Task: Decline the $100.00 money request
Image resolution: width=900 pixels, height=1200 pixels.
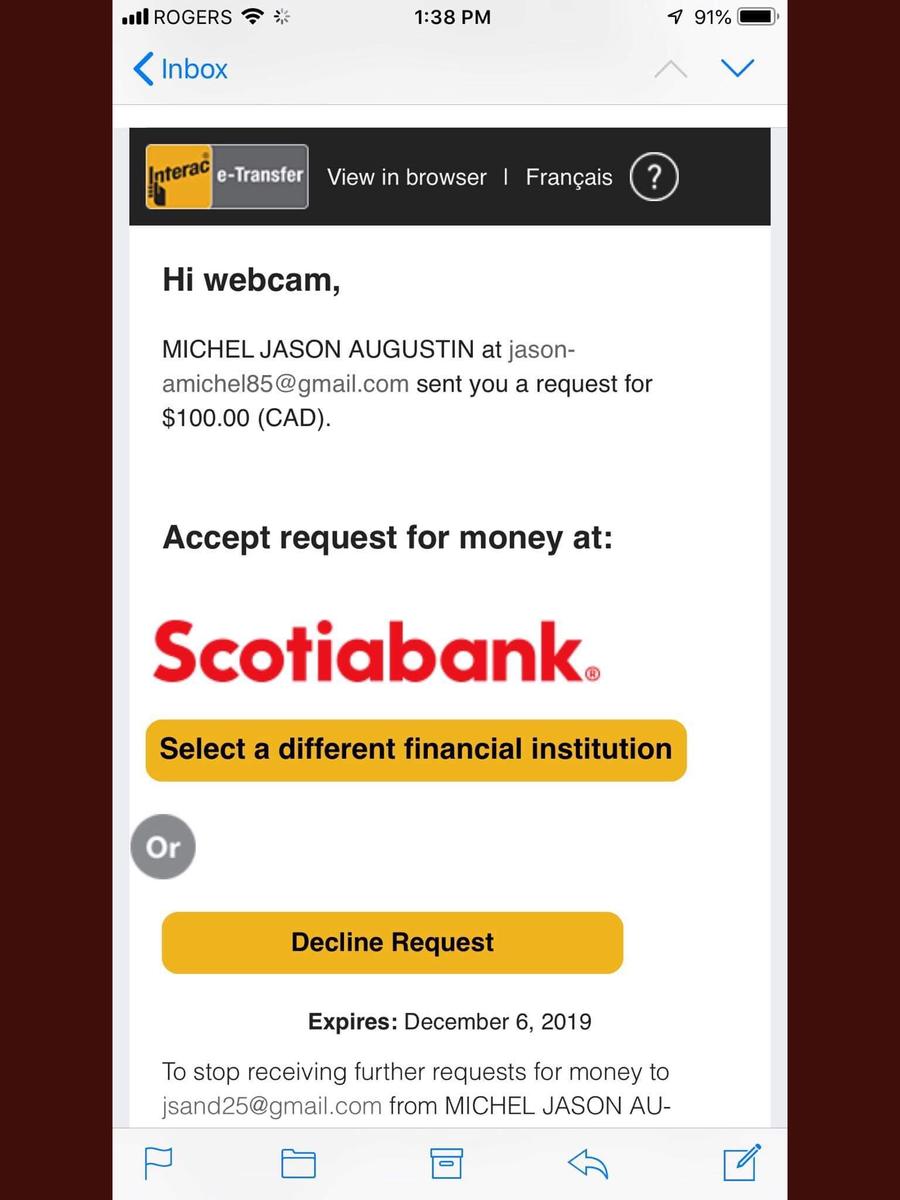Action: [x=392, y=943]
